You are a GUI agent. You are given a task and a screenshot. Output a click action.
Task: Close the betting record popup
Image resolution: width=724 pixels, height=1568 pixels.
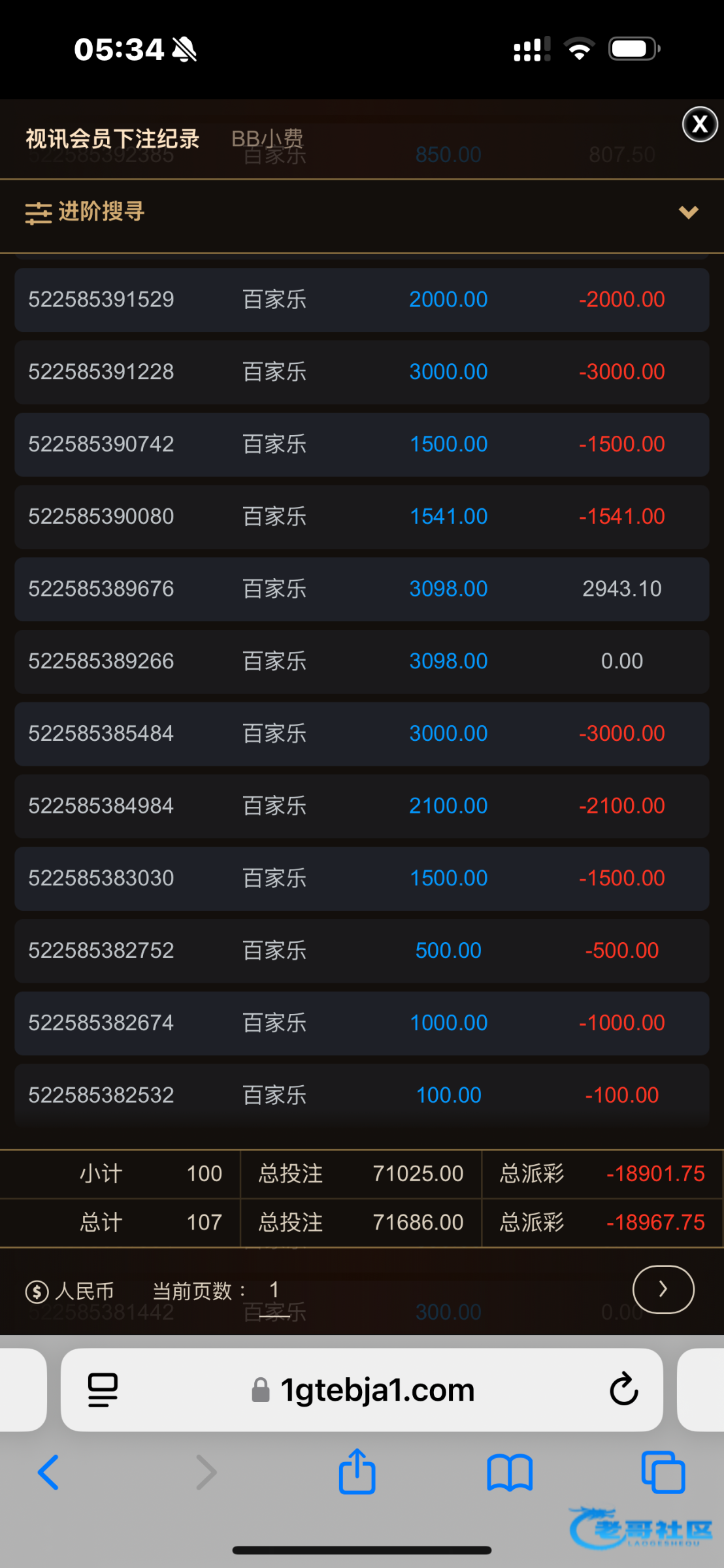[x=699, y=124]
